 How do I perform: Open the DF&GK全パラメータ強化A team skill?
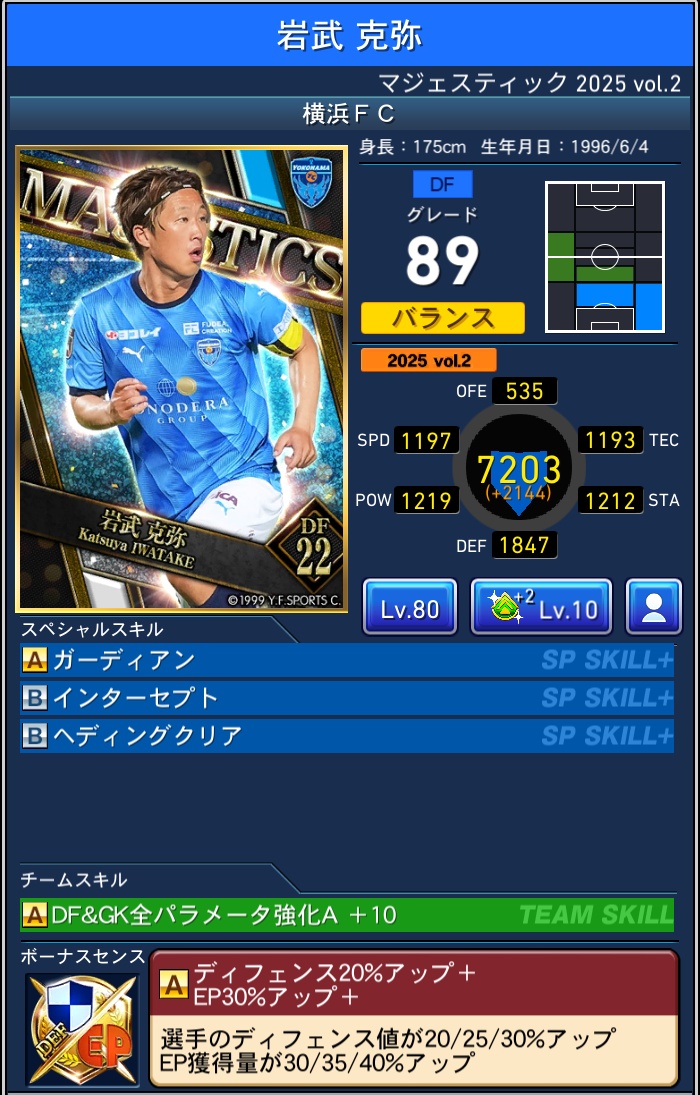click(x=346, y=914)
